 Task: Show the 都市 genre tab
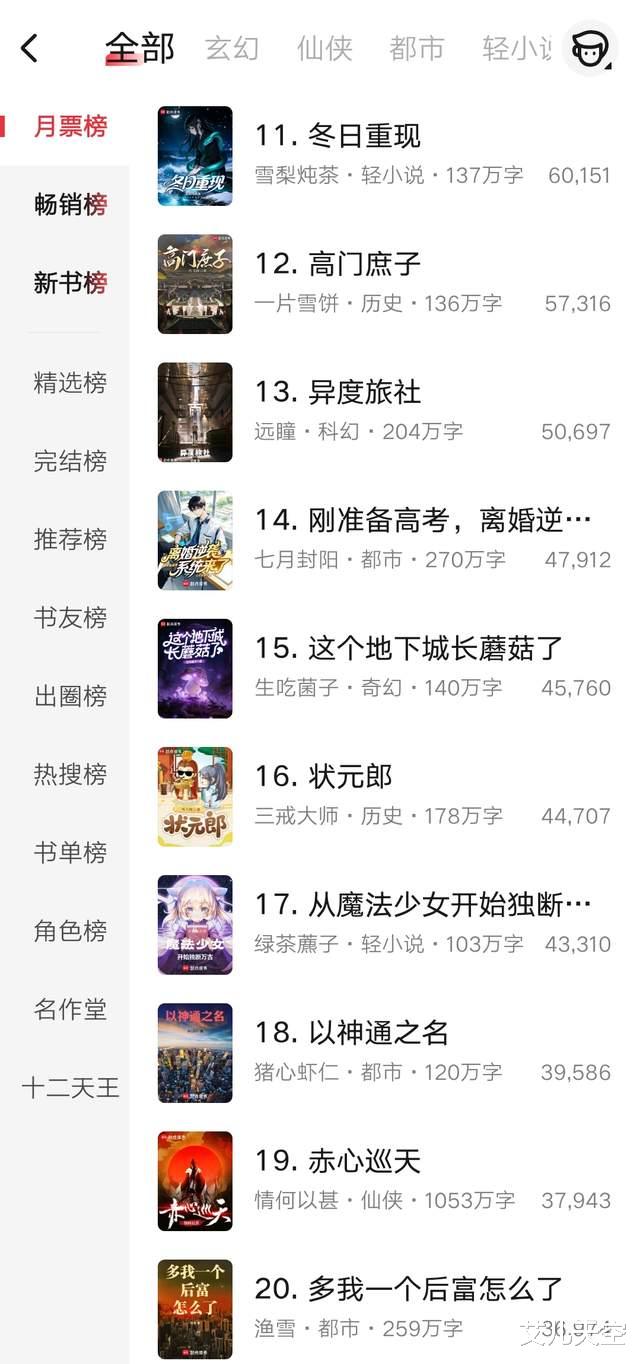click(x=416, y=48)
